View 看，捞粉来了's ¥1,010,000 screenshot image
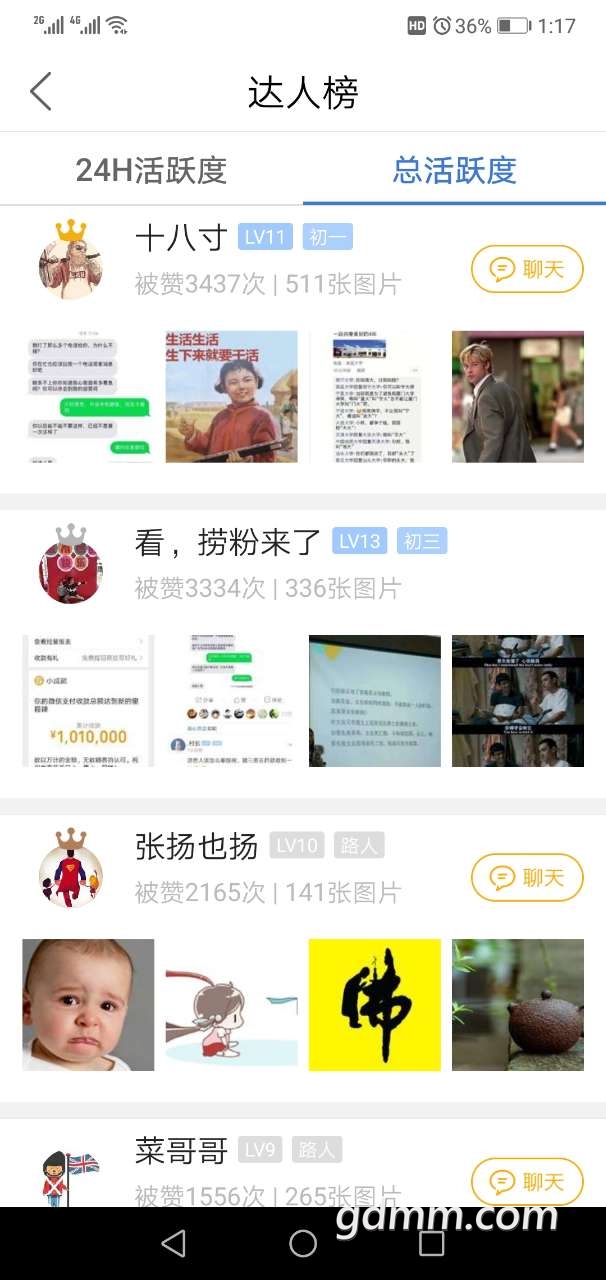Viewport: 606px width, 1280px height. (88, 701)
